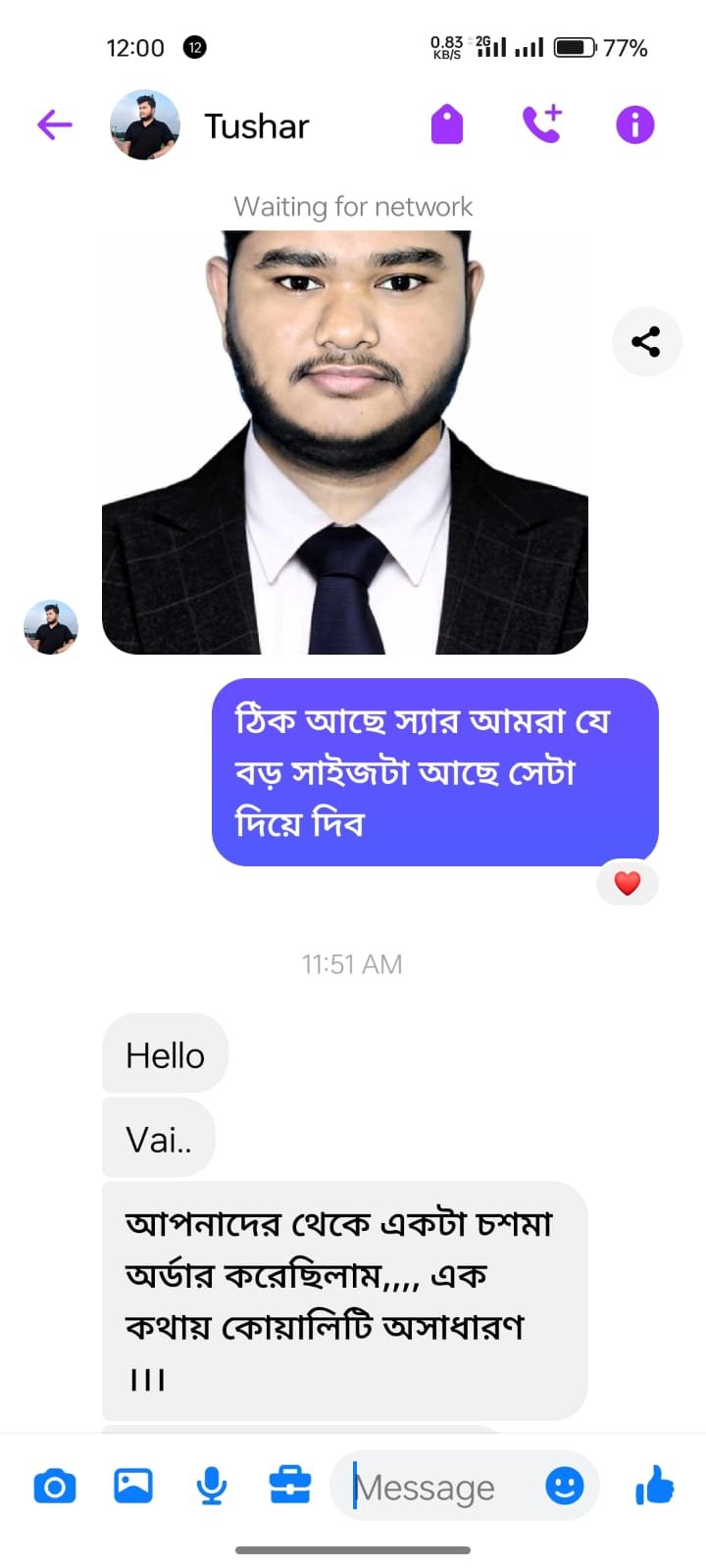The width and height of the screenshot is (706, 1568).
Task: Open the received portrait photo
Action: pos(345,441)
